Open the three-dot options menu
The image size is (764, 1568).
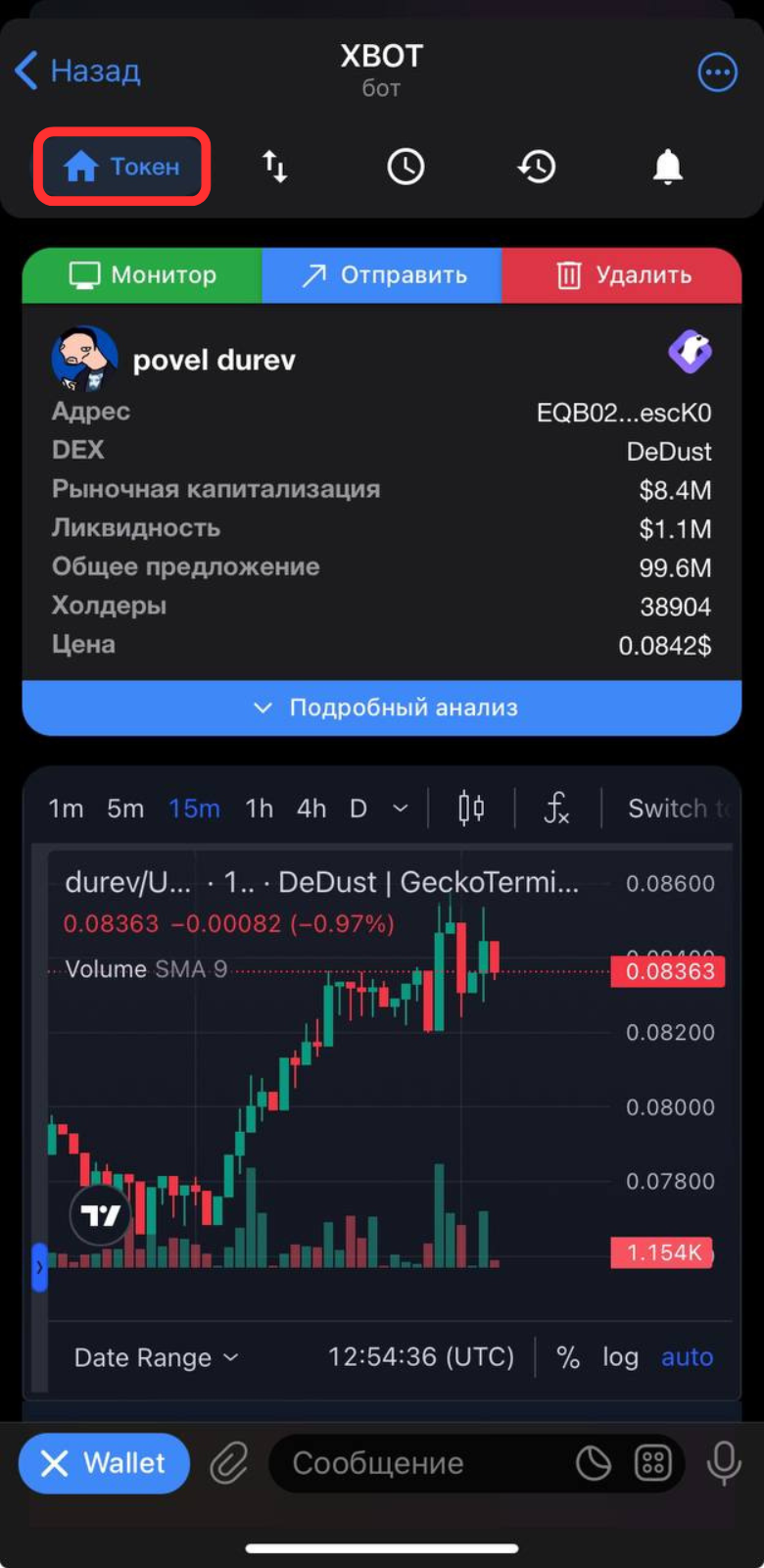pos(717,73)
